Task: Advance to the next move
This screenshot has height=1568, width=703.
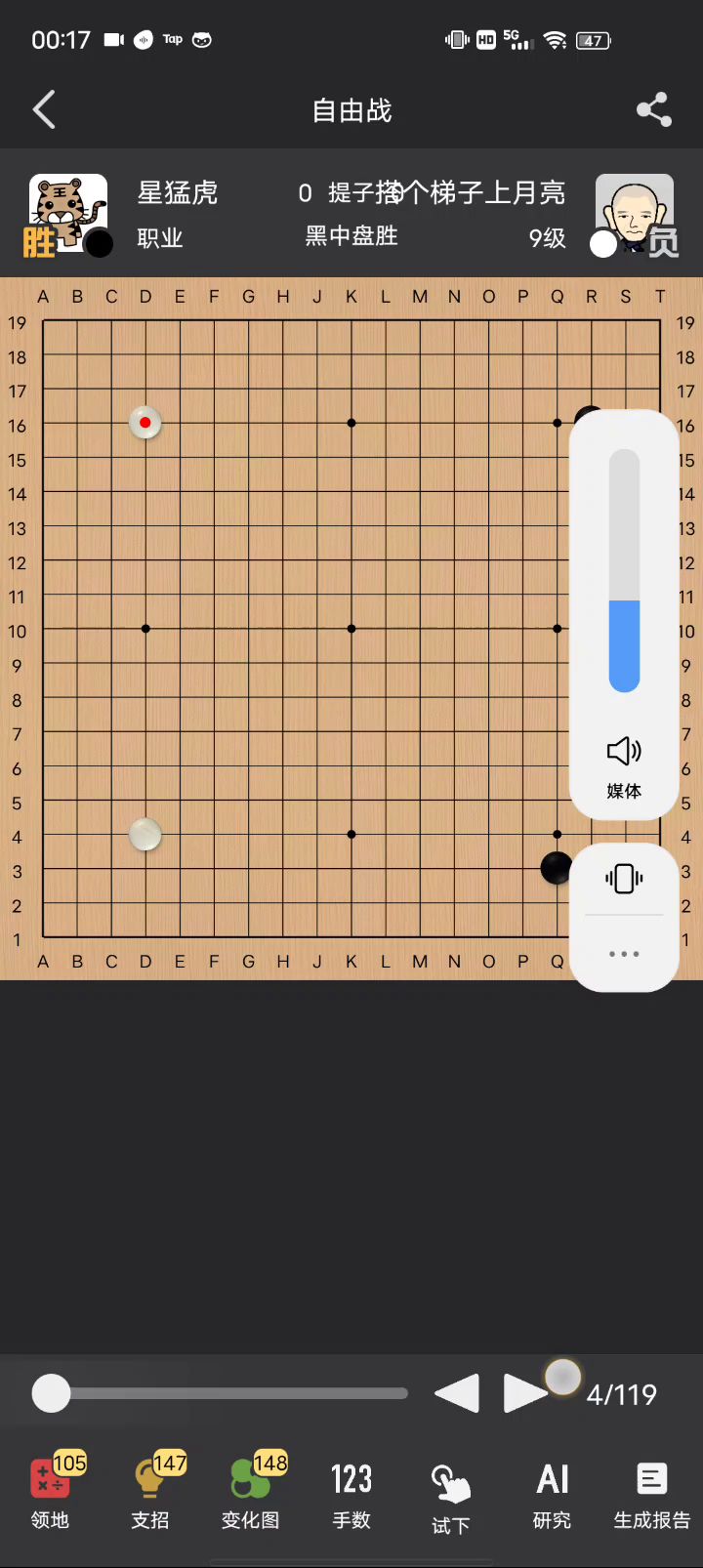Action: pos(524,1394)
